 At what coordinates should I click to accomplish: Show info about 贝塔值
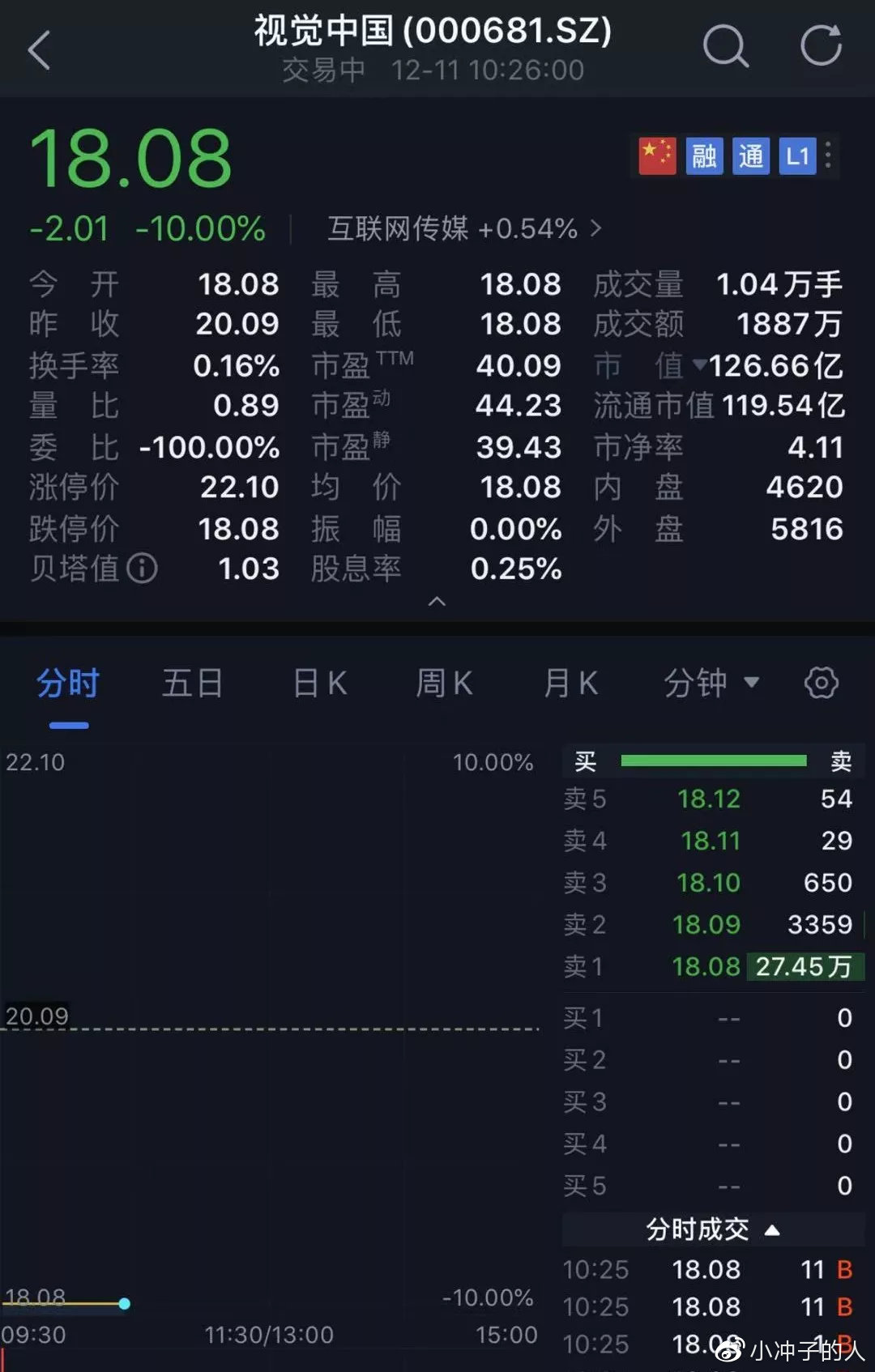143,569
